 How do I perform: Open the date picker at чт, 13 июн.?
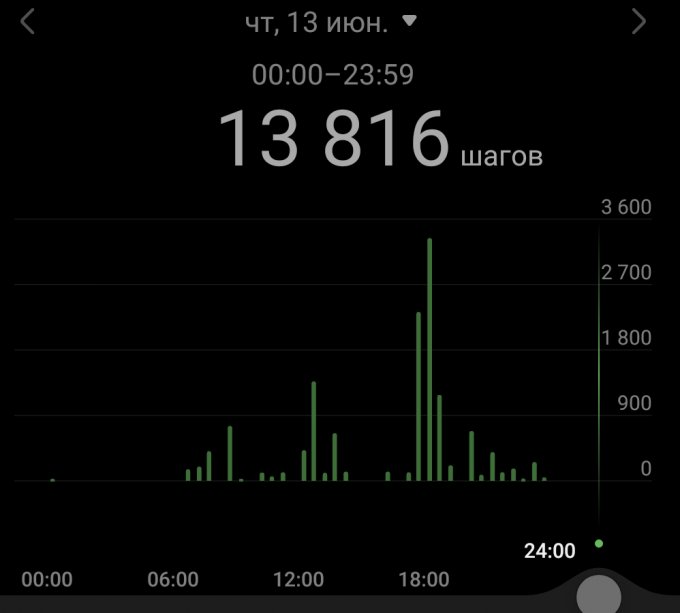pyautogui.click(x=330, y=22)
